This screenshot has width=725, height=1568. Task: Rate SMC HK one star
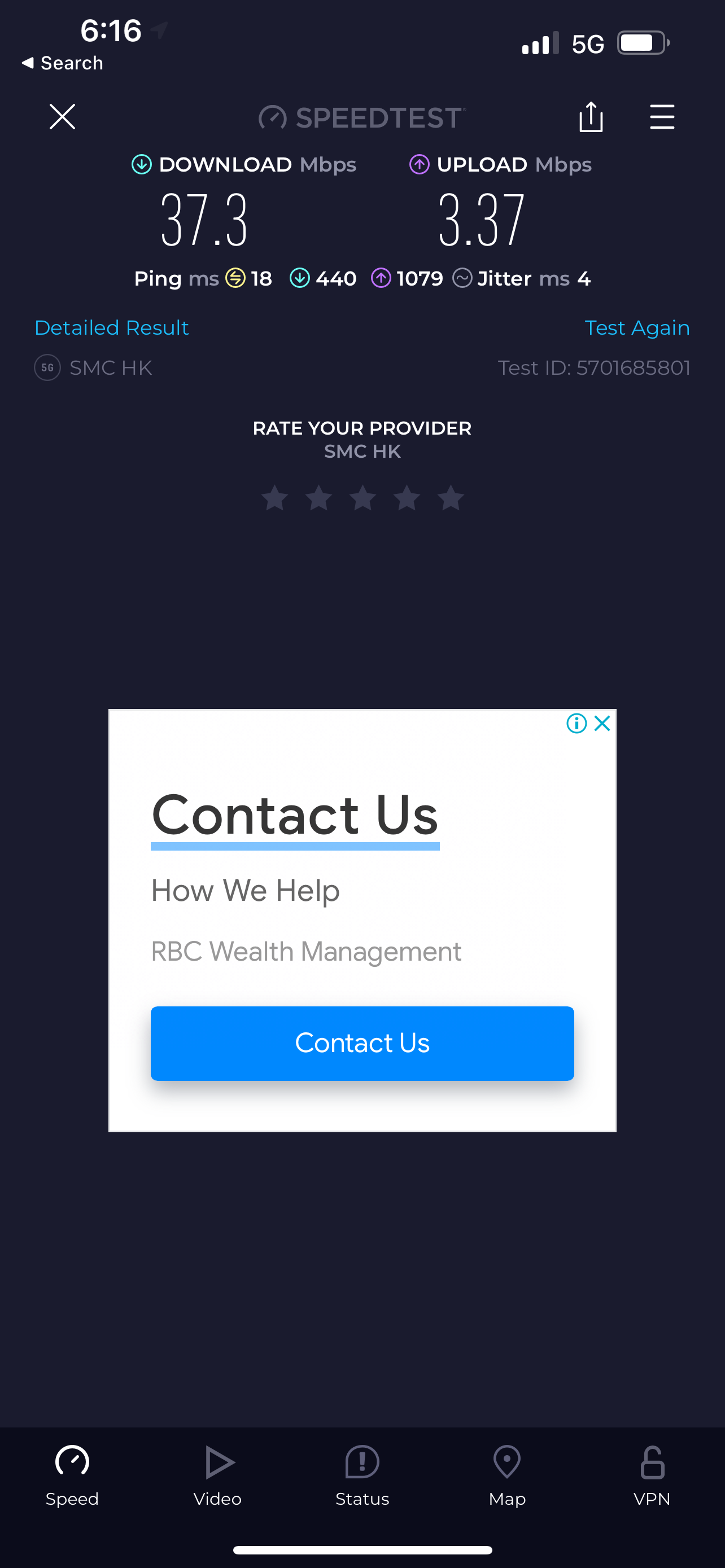(274, 498)
